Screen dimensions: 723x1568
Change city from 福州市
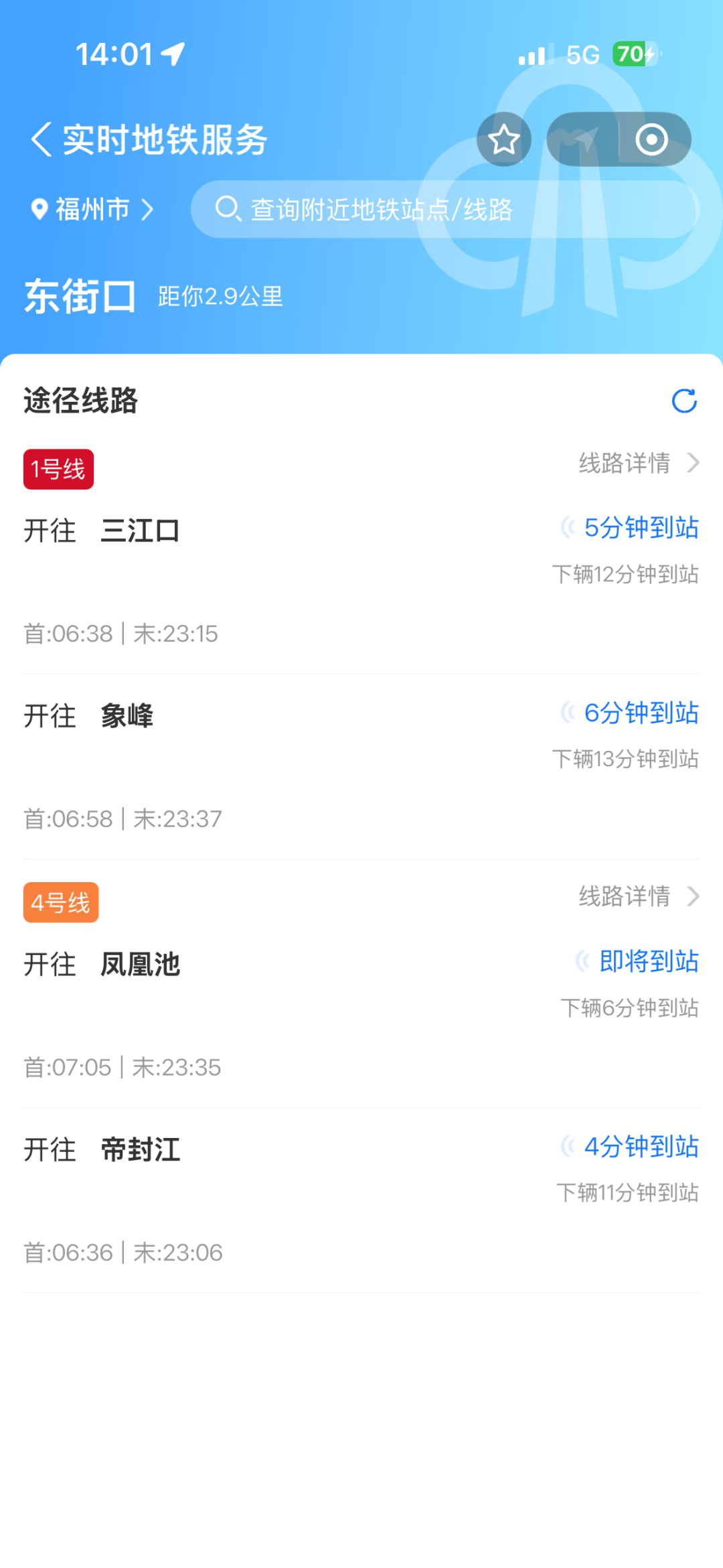point(92,210)
